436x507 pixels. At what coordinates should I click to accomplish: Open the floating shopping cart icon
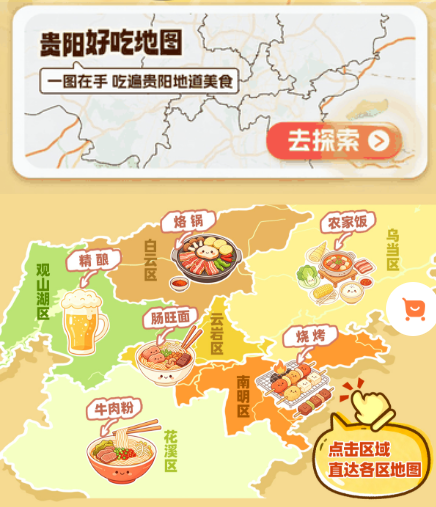click(x=414, y=309)
